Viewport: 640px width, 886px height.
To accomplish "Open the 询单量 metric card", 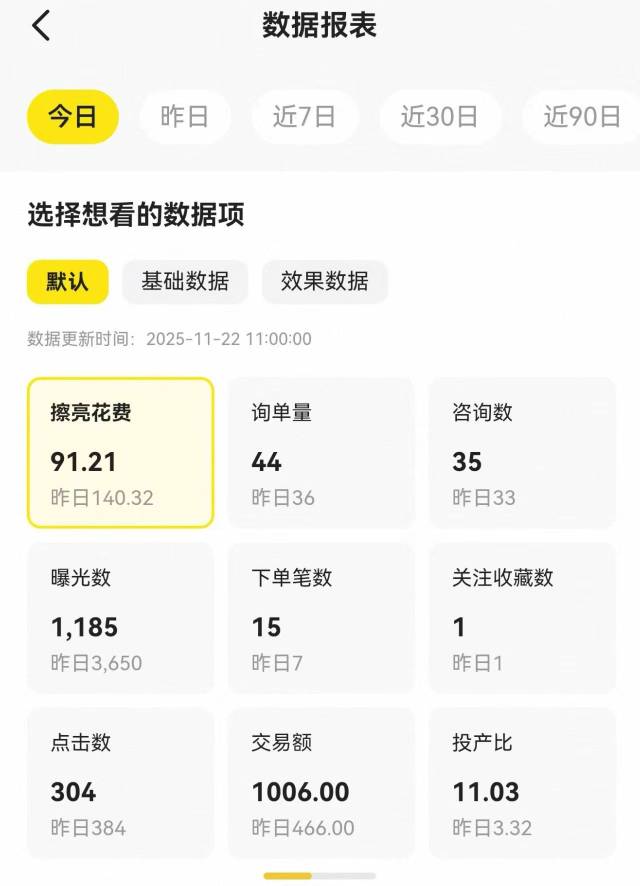I will point(320,453).
